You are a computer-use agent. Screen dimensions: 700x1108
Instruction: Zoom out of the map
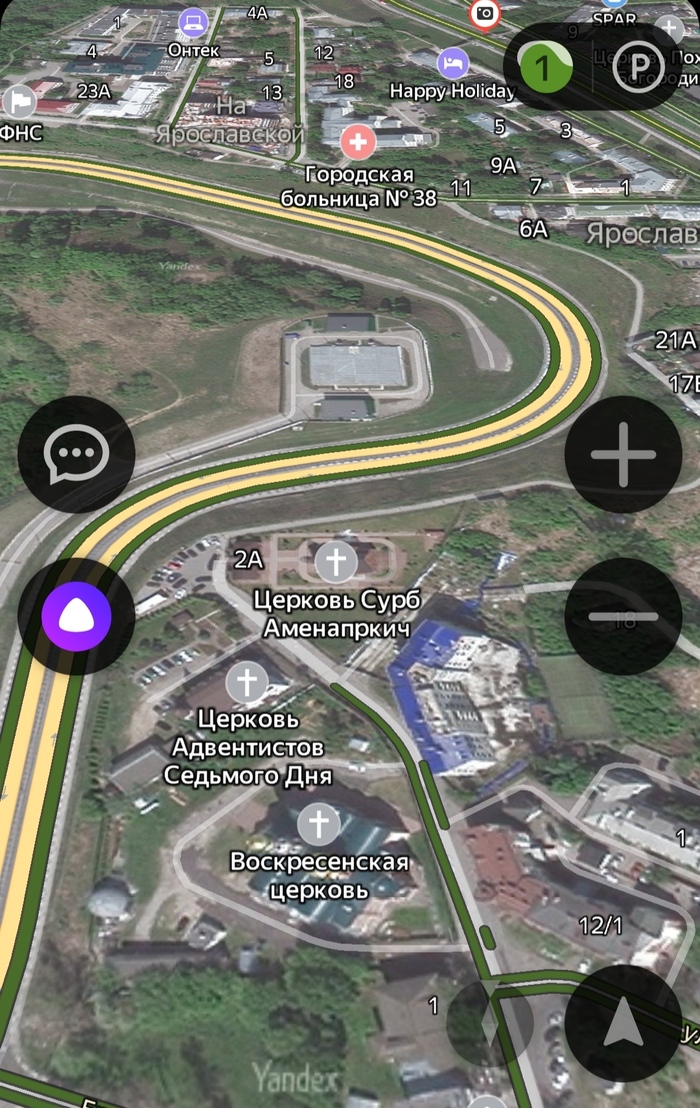pyautogui.click(x=623, y=616)
